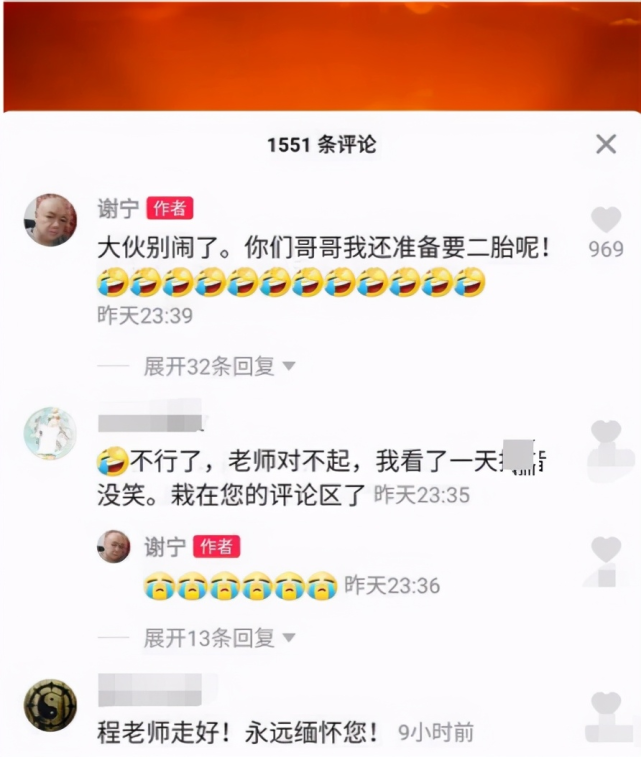Viewport: 641px width, 757px height.
Task: Like 谢宁's comment about 二胎
Action: pos(606,221)
